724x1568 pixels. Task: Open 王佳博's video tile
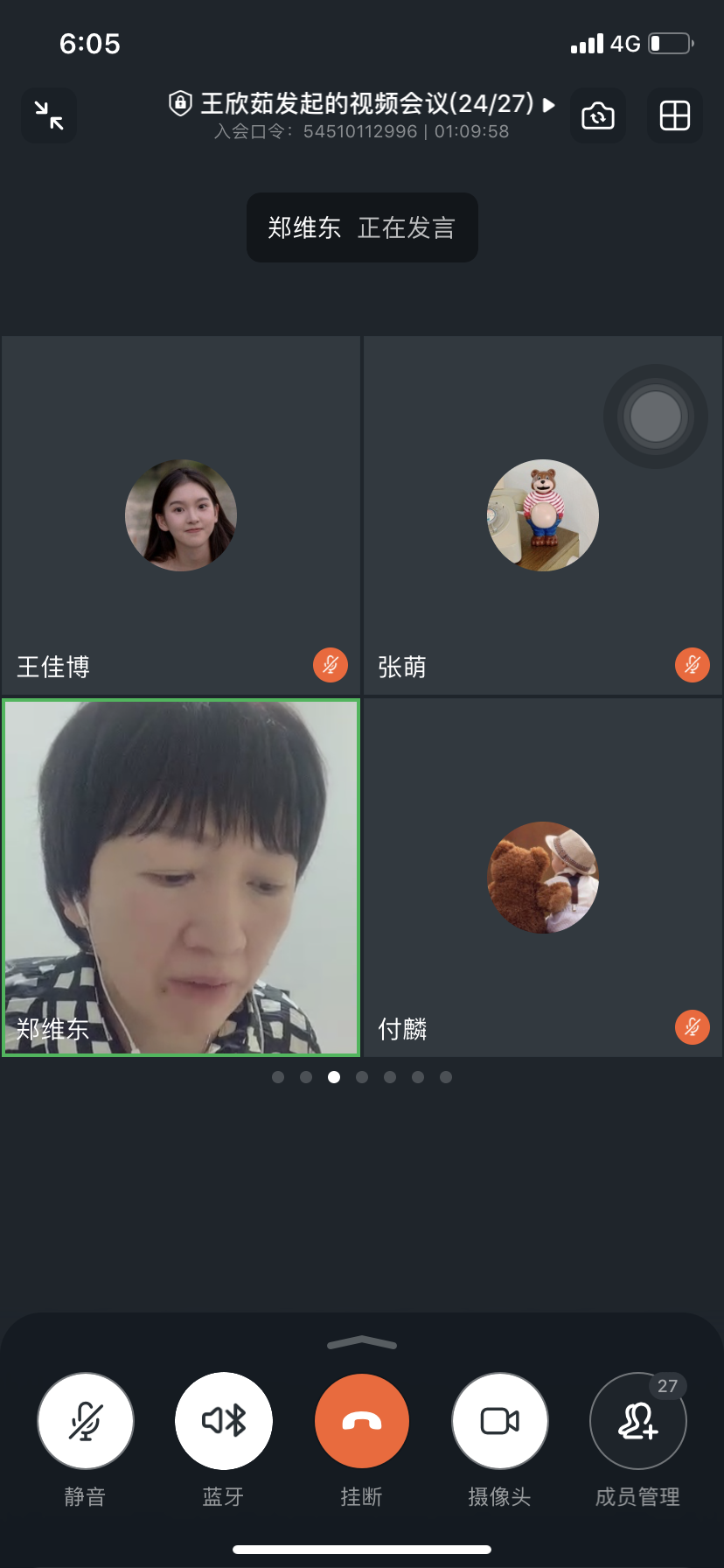click(x=181, y=515)
